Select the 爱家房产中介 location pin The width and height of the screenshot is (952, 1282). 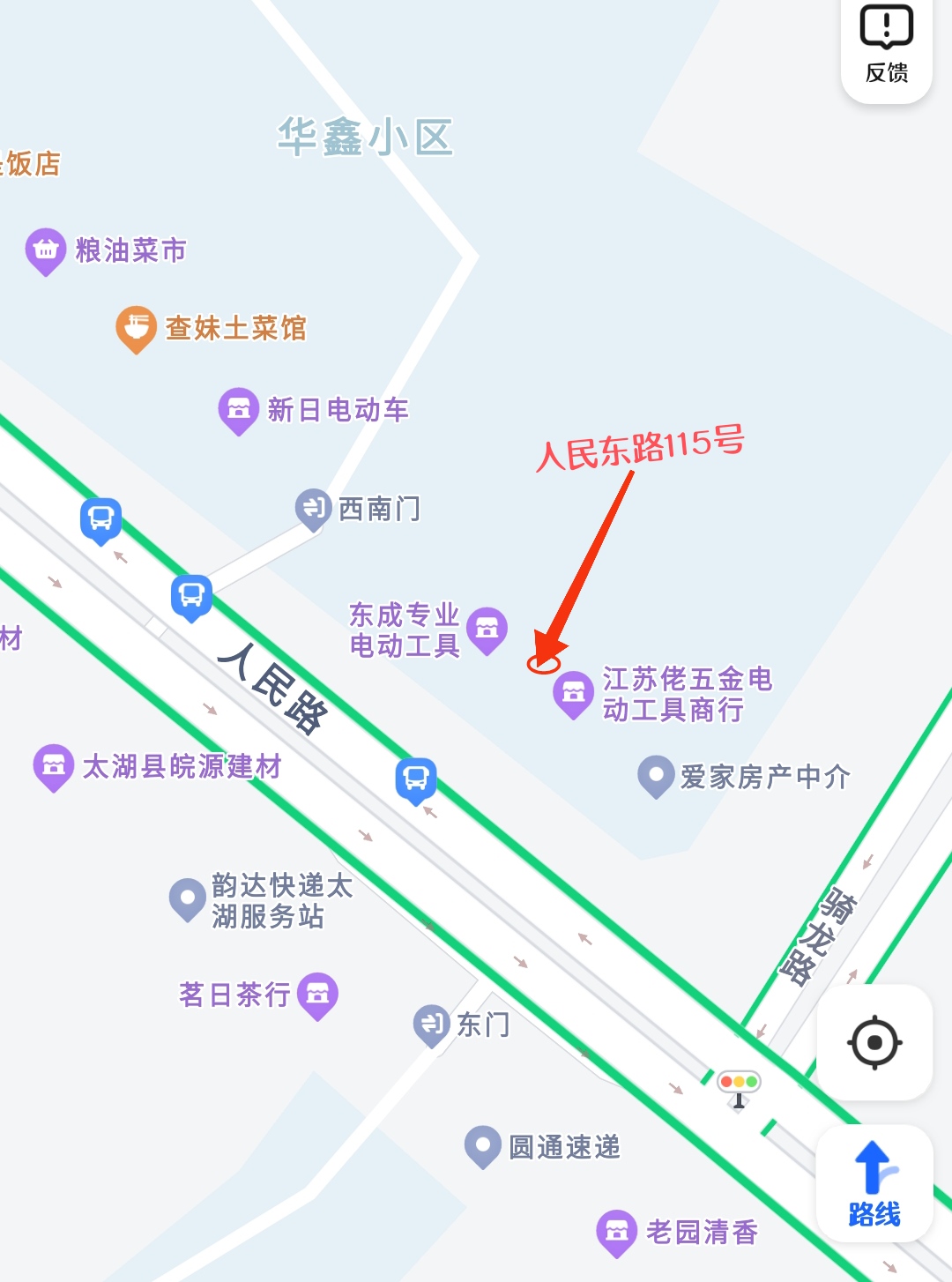(x=656, y=775)
